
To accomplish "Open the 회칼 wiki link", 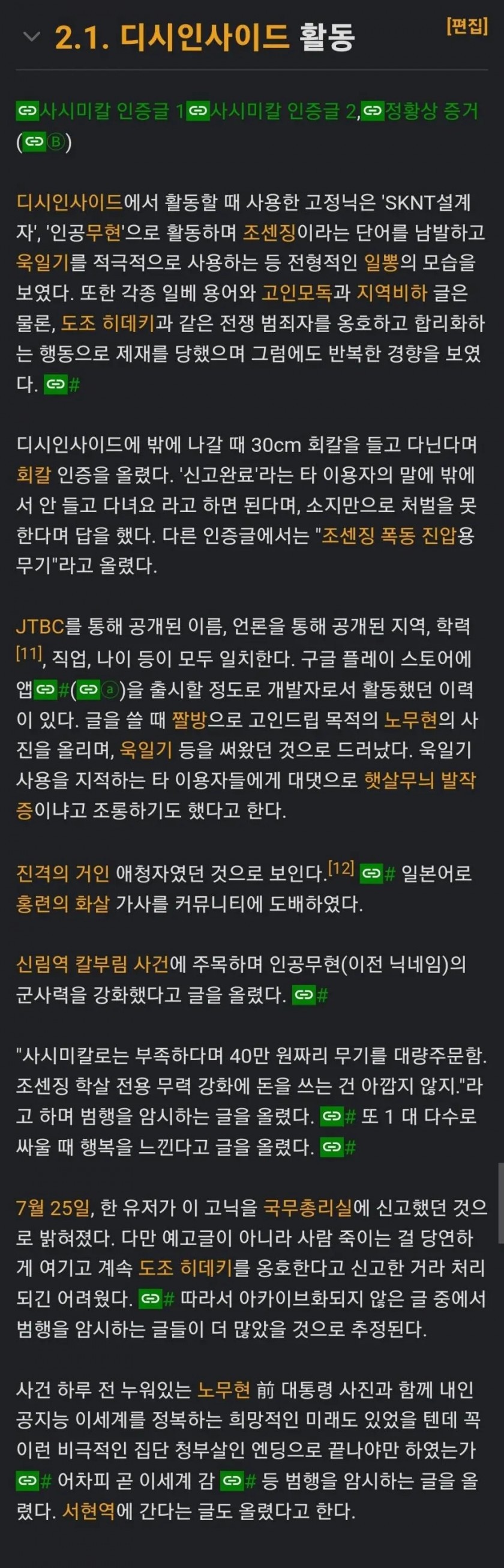I will pyautogui.click(x=34, y=475).
